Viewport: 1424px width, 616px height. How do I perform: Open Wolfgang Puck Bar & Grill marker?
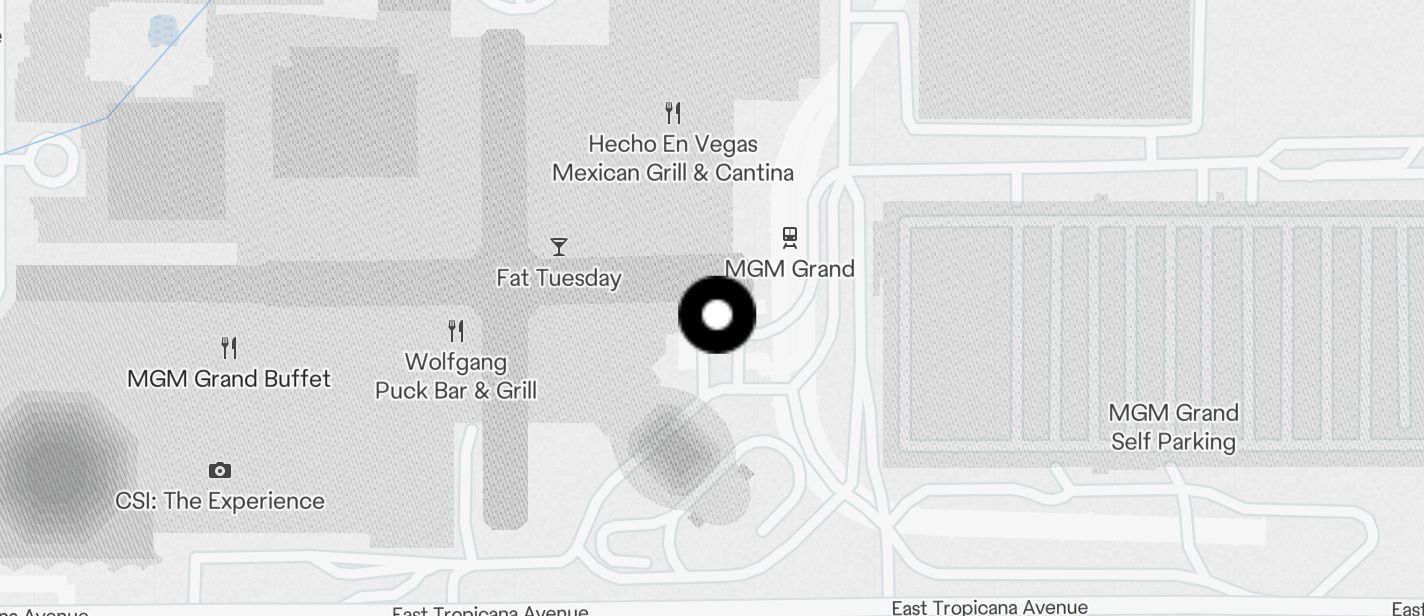(456, 330)
